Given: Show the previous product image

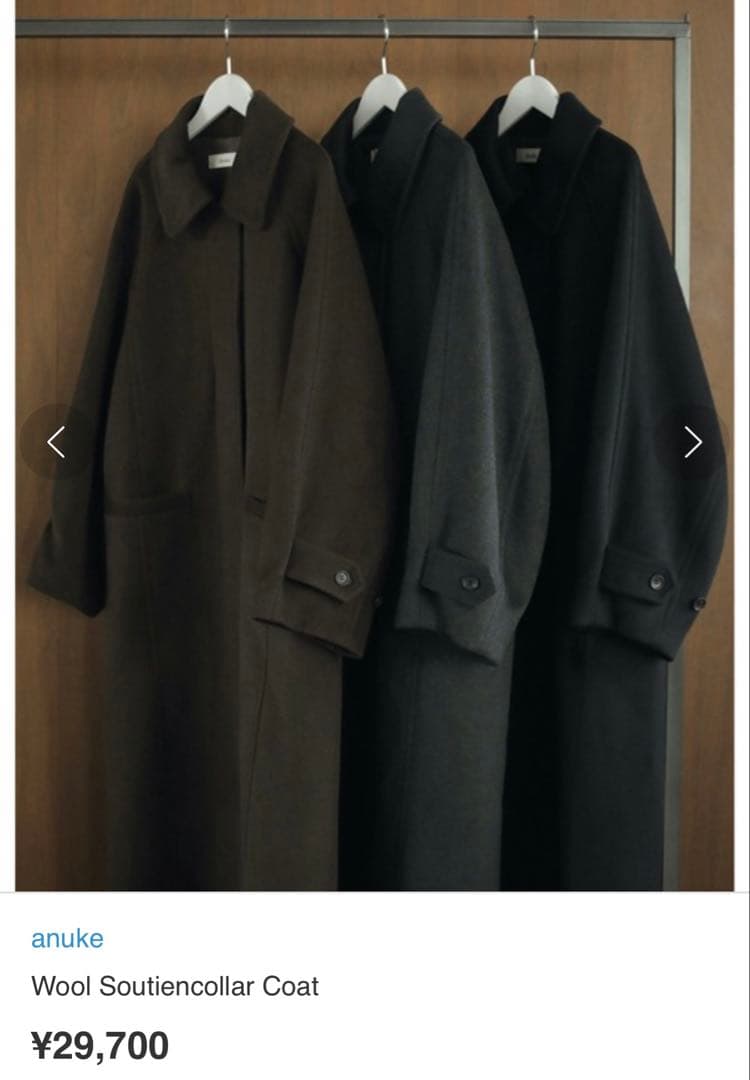Looking at the screenshot, I should point(56,441).
